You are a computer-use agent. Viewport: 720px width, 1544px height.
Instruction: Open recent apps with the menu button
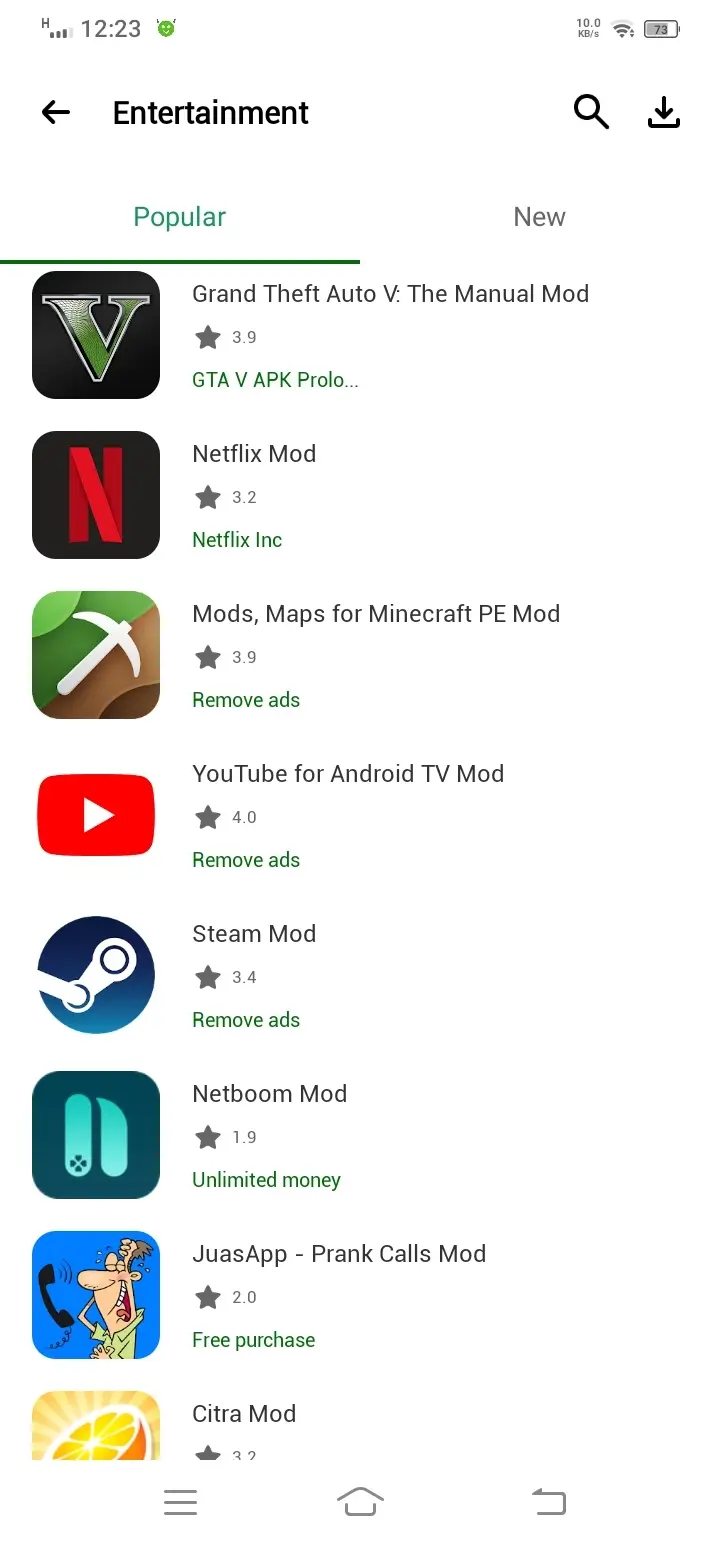pyautogui.click(x=180, y=1502)
